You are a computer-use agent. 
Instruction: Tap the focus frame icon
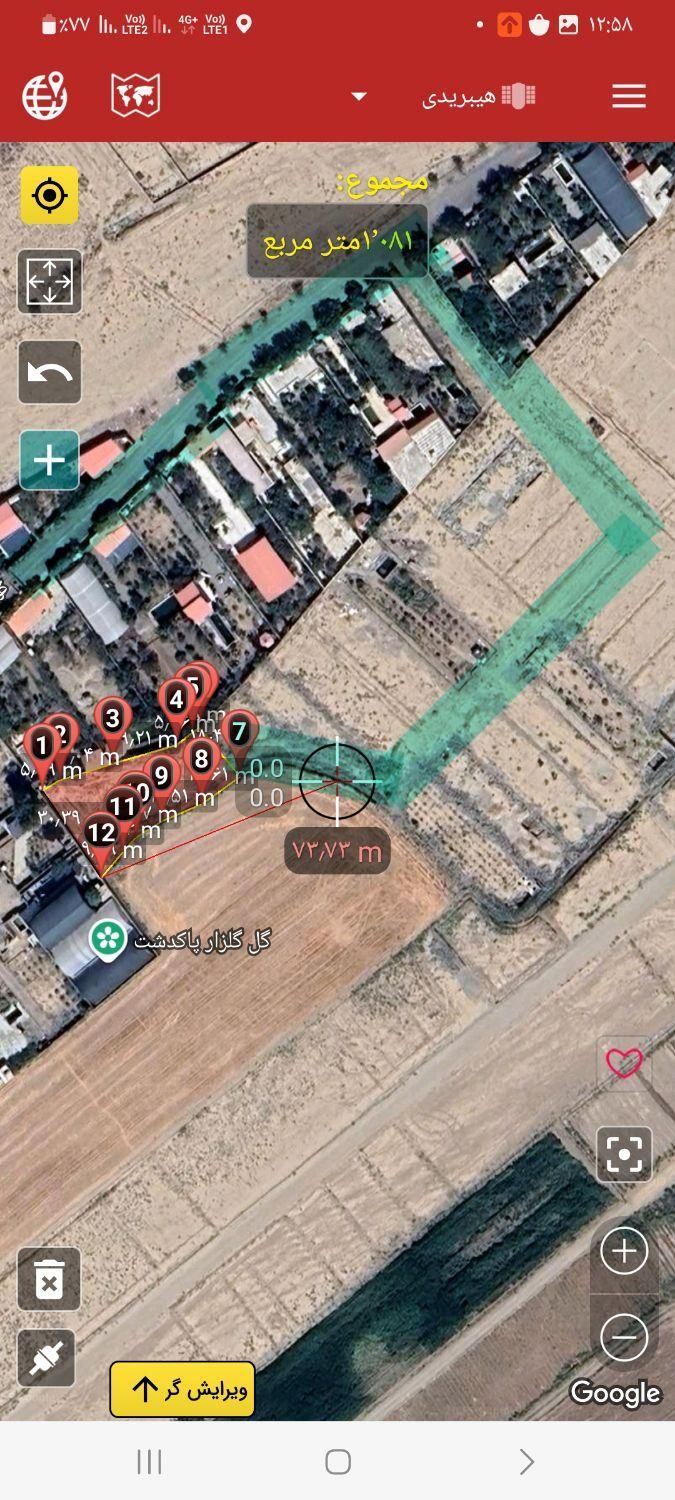coord(624,1155)
